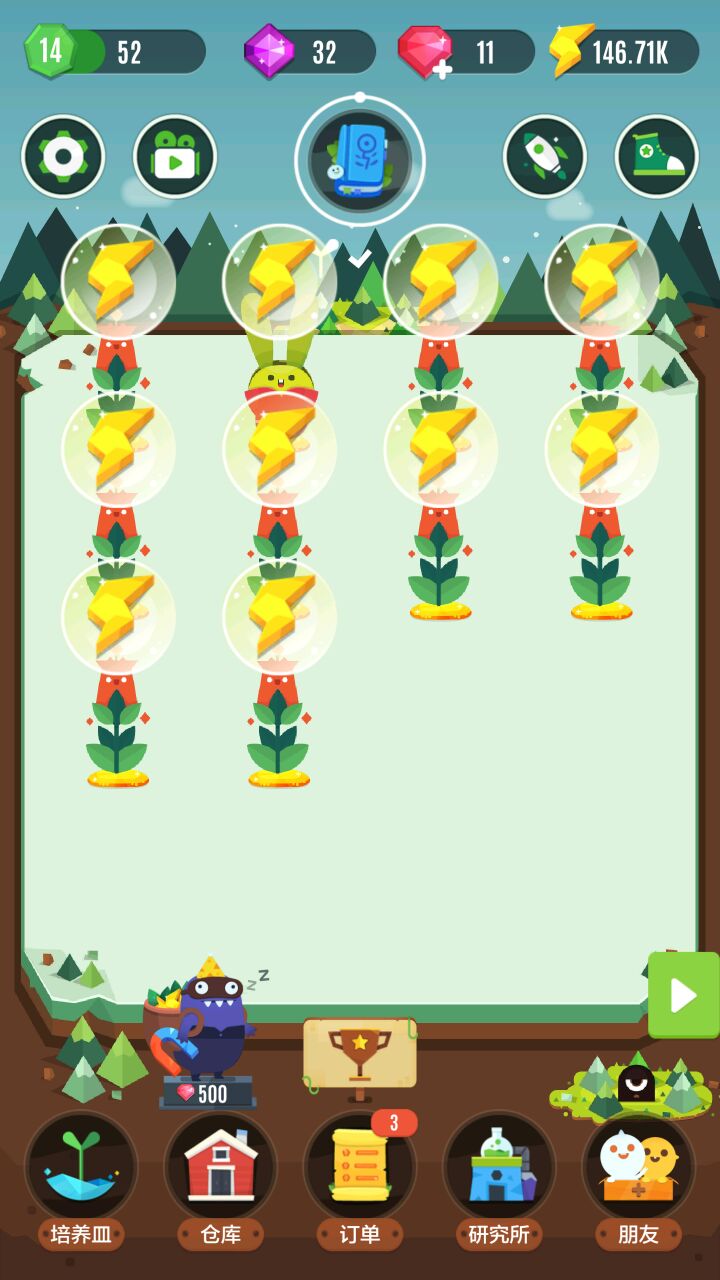
Task: Open the settings gear
Action: click(x=63, y=157)
